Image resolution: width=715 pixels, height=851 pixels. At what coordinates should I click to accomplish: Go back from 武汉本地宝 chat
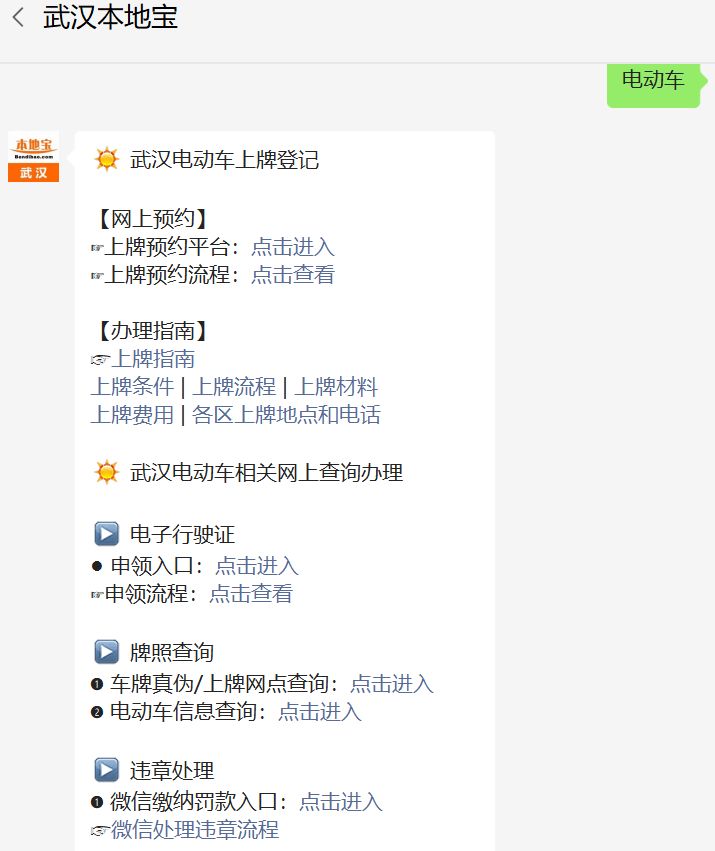coord(19,18)
